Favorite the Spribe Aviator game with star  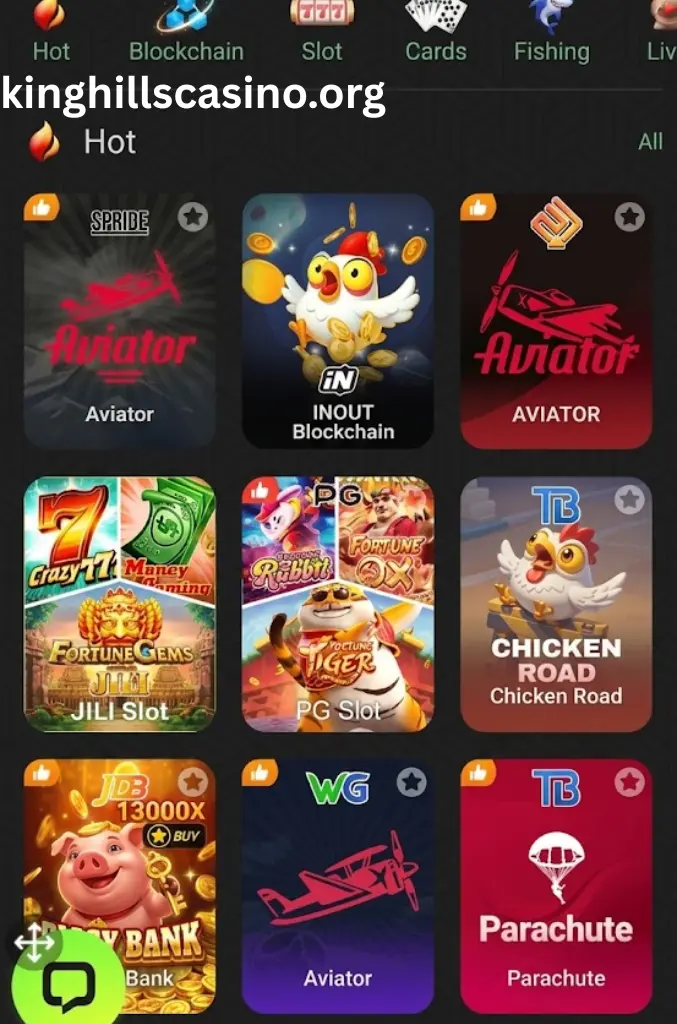pyautogui.click(x=193, y=216)
